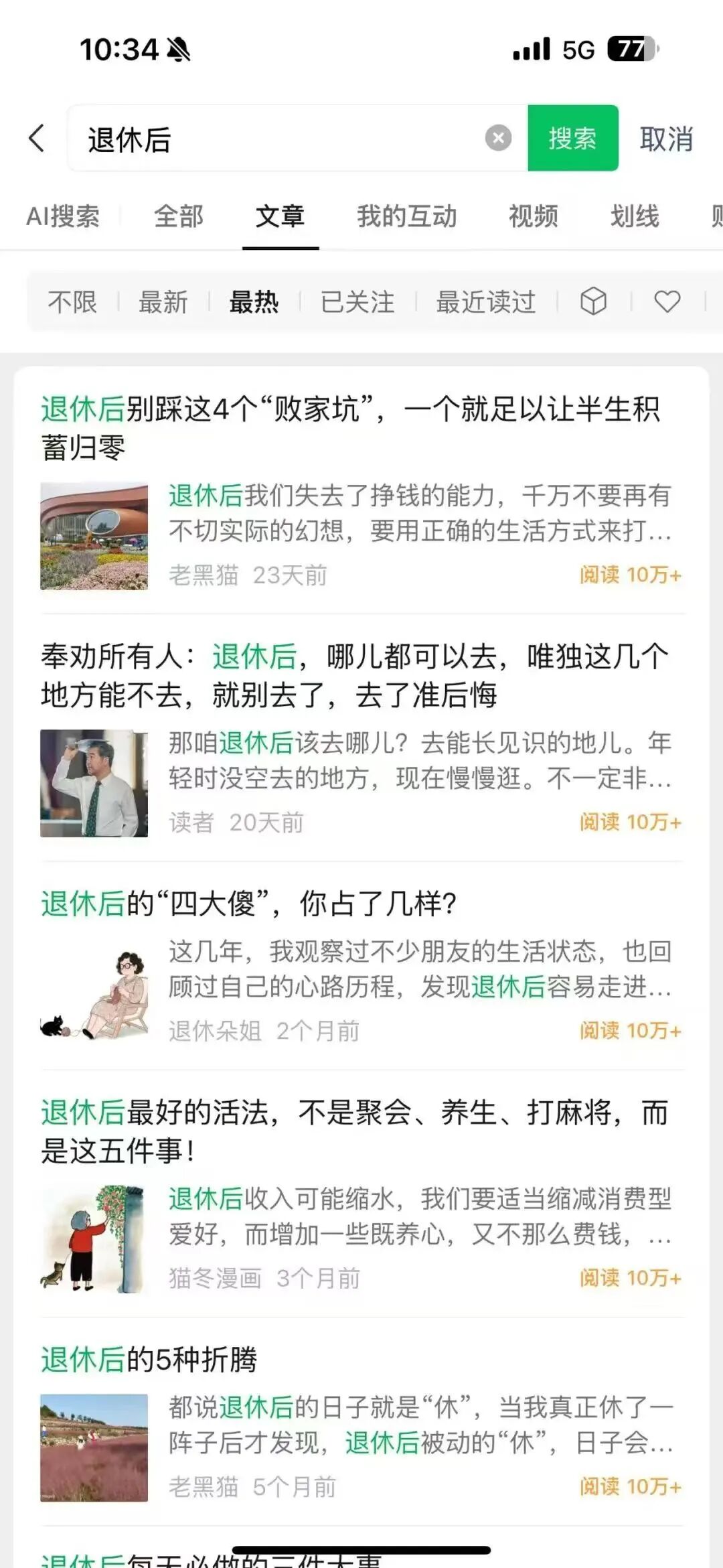Screen dimensions: 723x1568
Task: Switch to the 我的互动 tab
Action: 407,216
